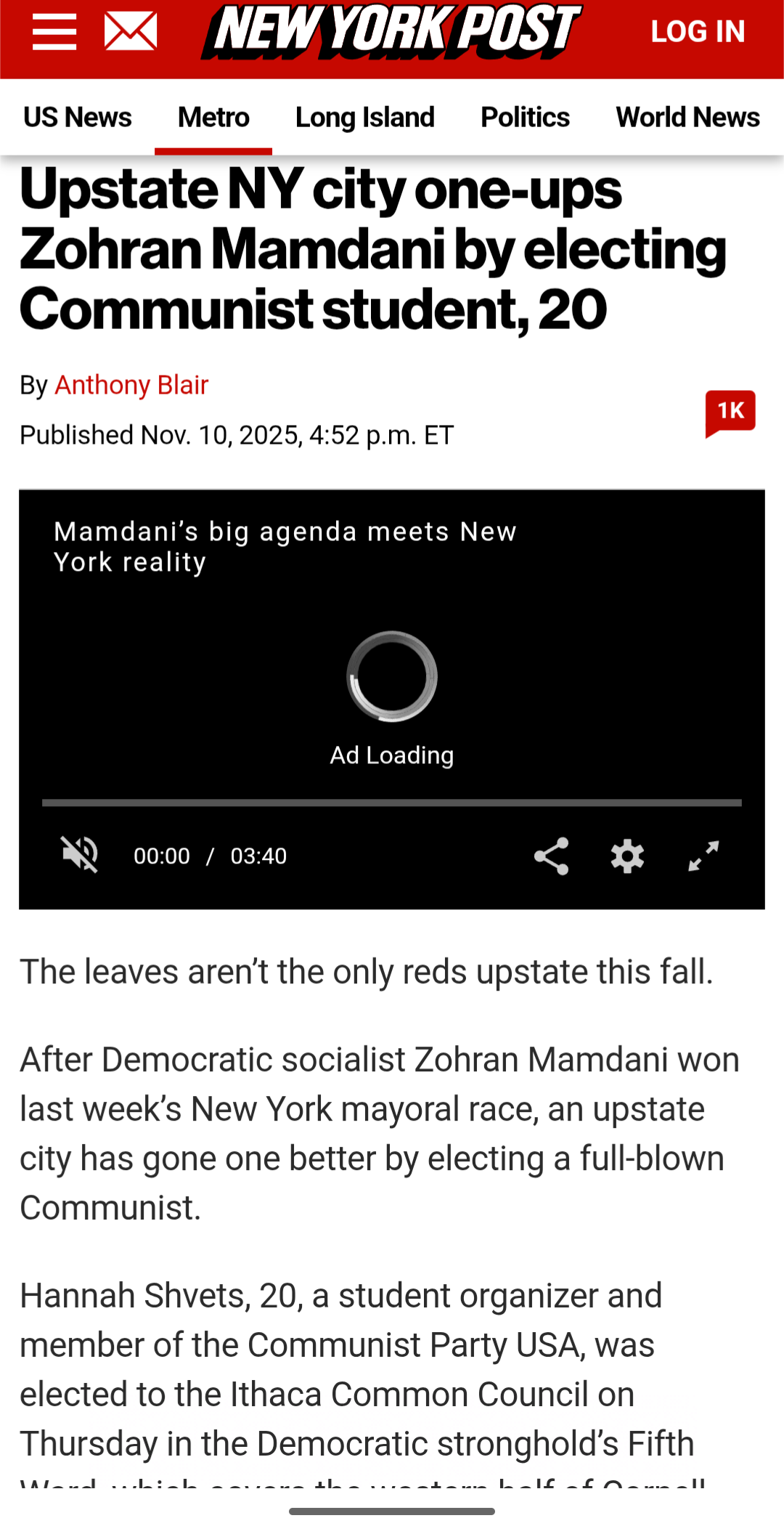
Task: Share the video
Action: point(551,856)
